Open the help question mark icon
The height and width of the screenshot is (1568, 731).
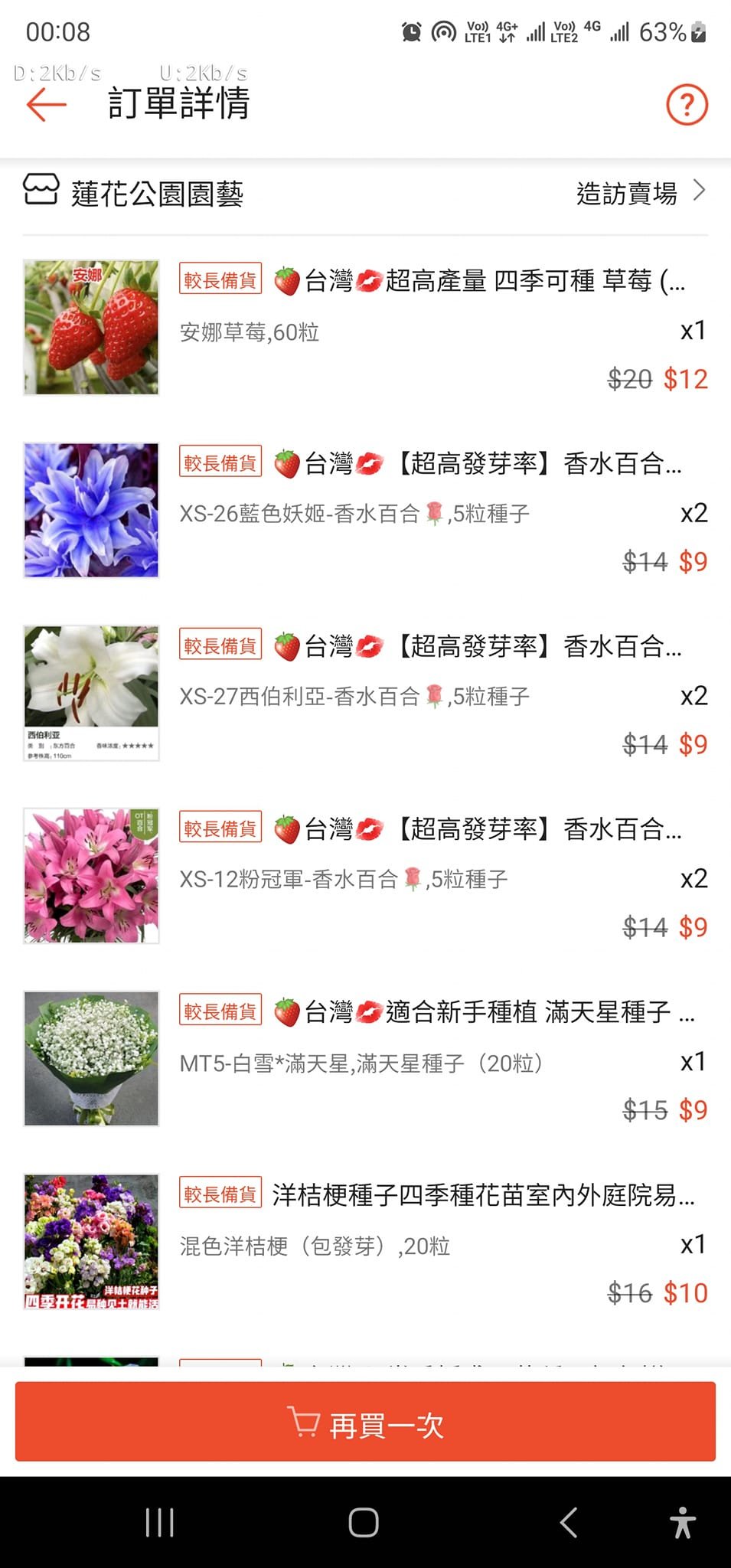click(687, 104)
